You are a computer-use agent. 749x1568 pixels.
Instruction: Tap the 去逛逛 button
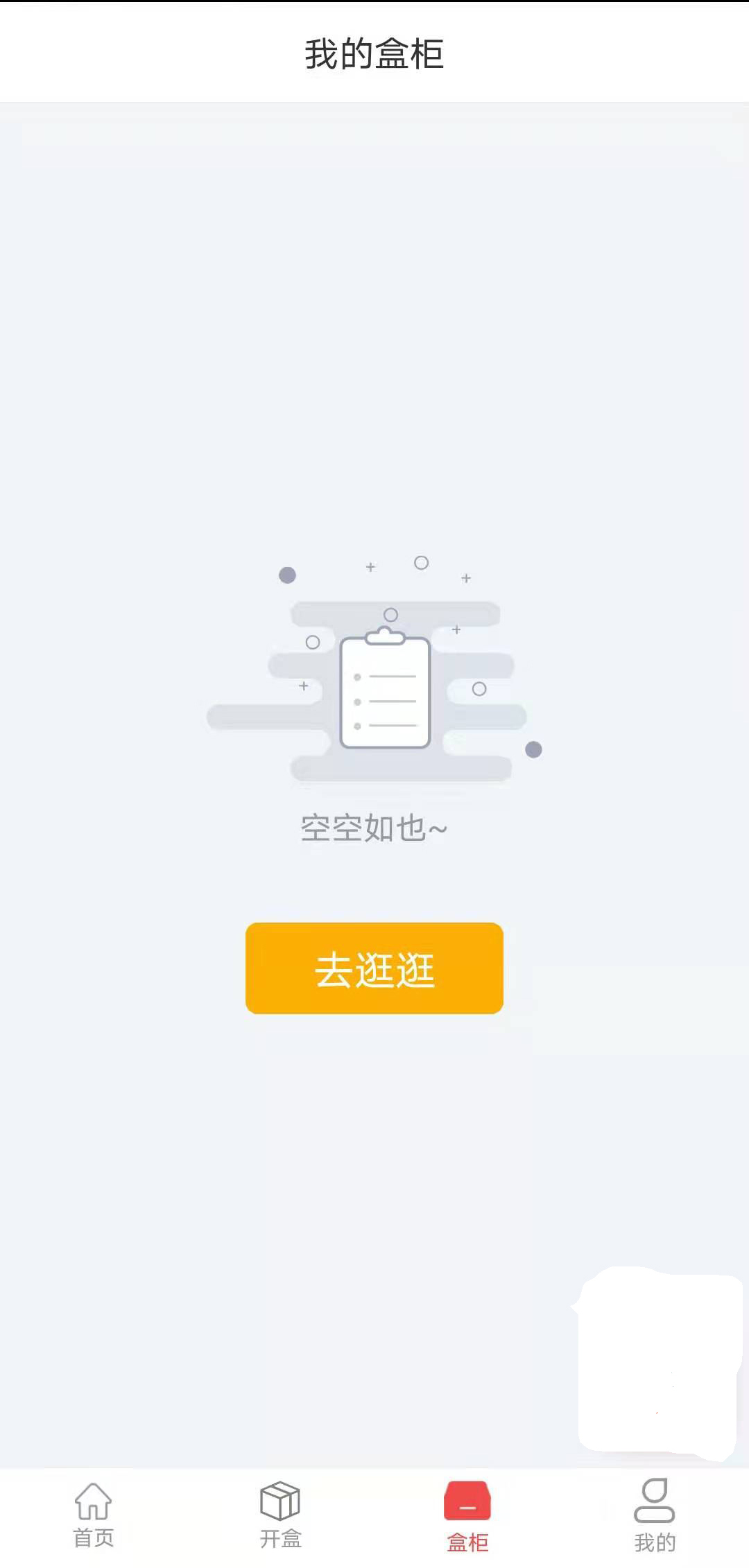point(374,968)
